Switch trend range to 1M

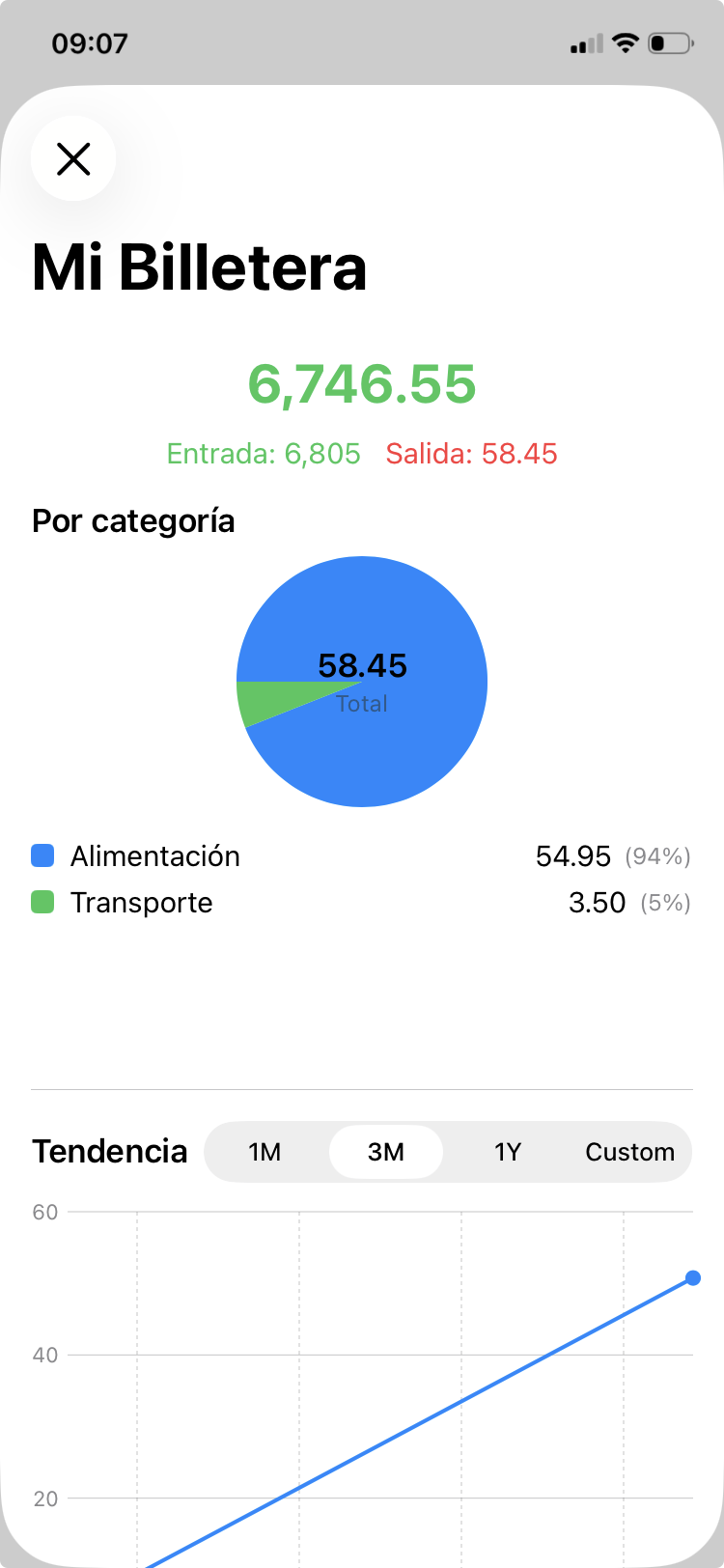point(265,1152)
